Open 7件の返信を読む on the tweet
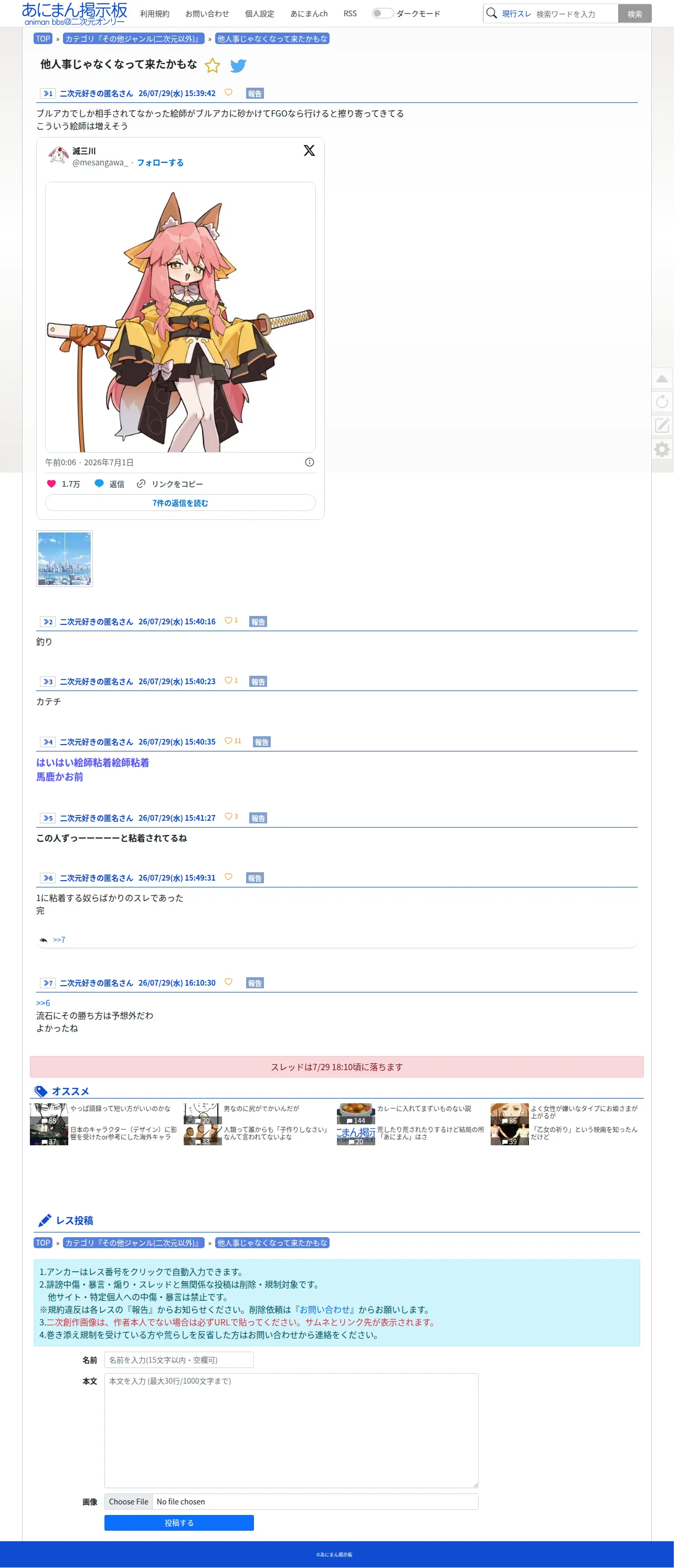The height and width of the screenshot is (1568, 678). pos(181,506)
